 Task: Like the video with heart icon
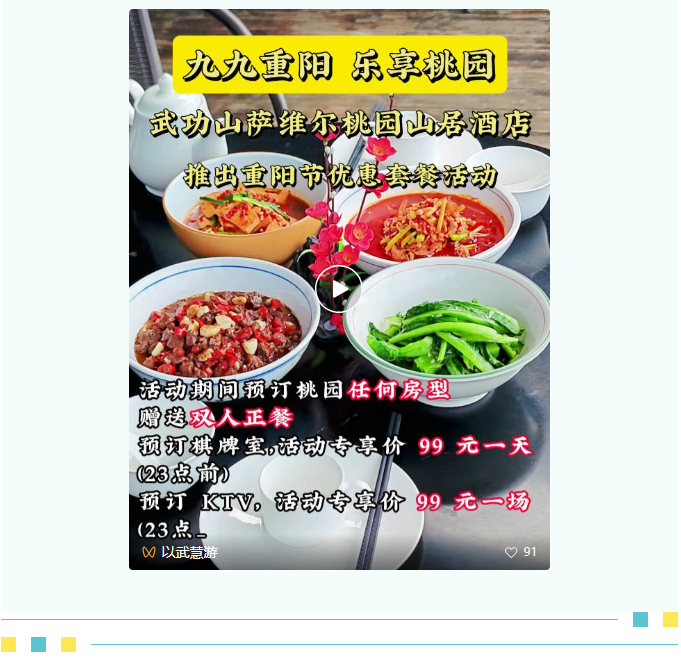(x=511, y=552)
